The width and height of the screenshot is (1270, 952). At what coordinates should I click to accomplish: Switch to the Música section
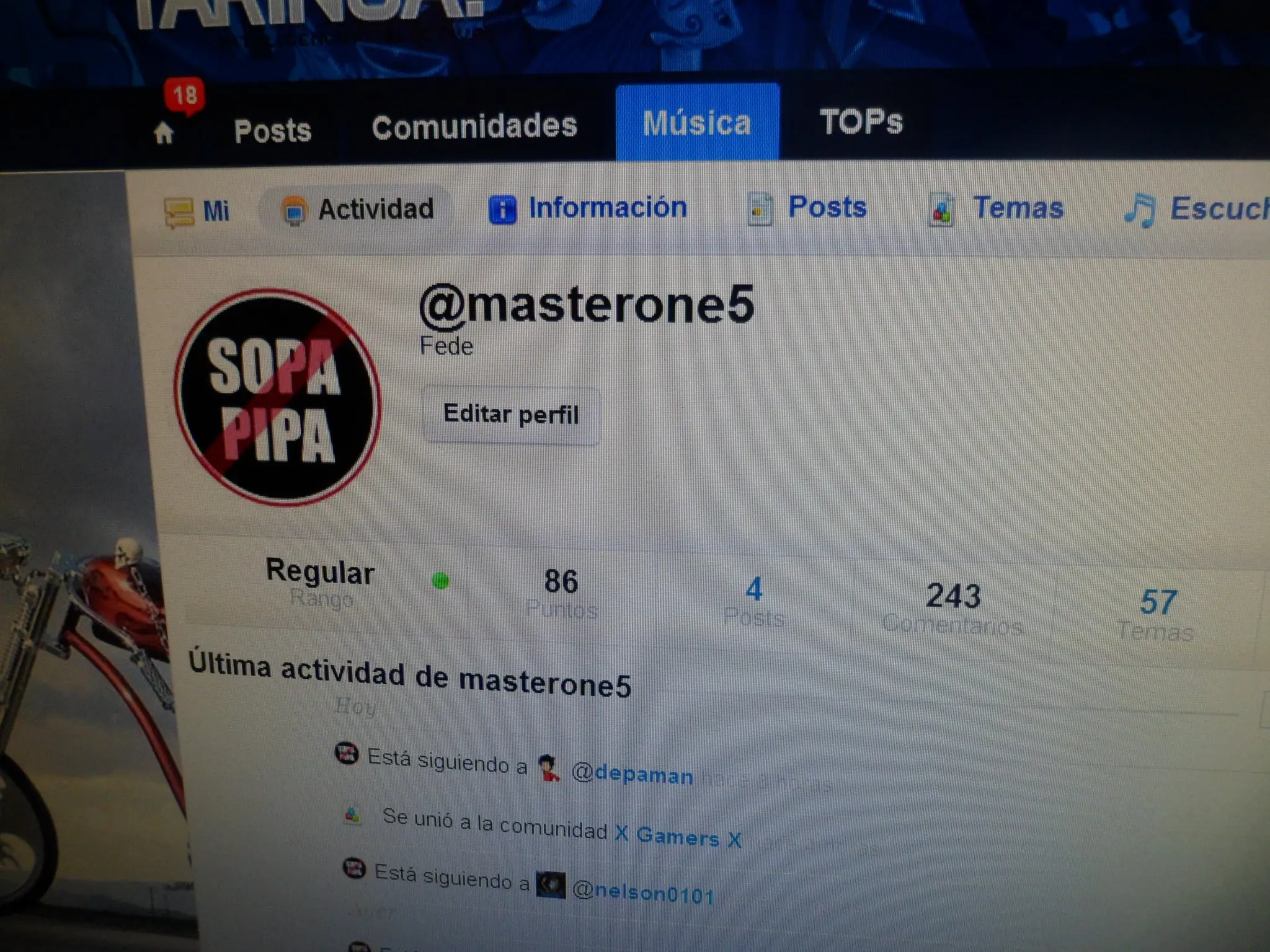point(696,123)
